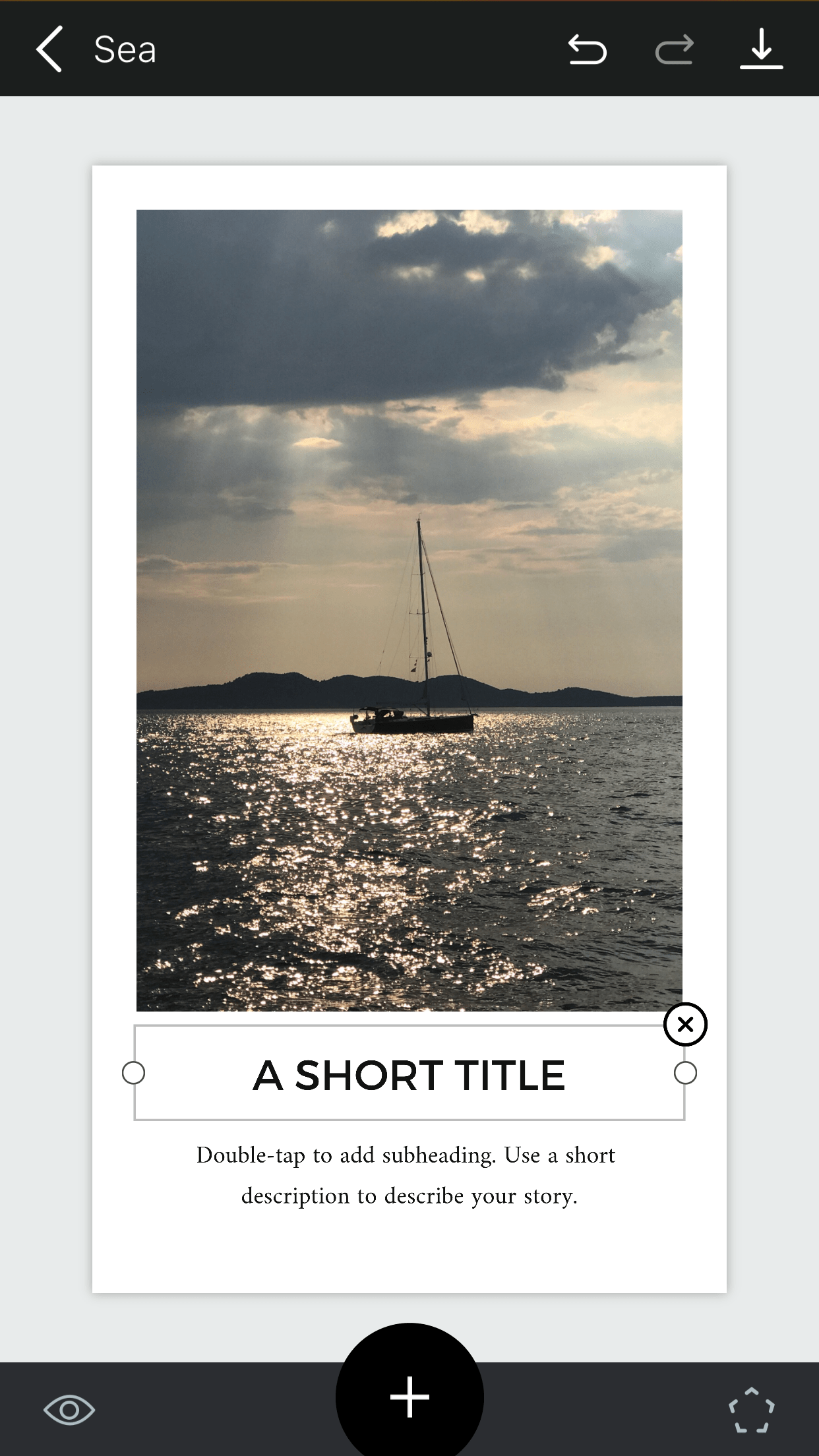Go back from the Sea project
Viewport: 819px width, 1456px height.
[x=49, y=49]
